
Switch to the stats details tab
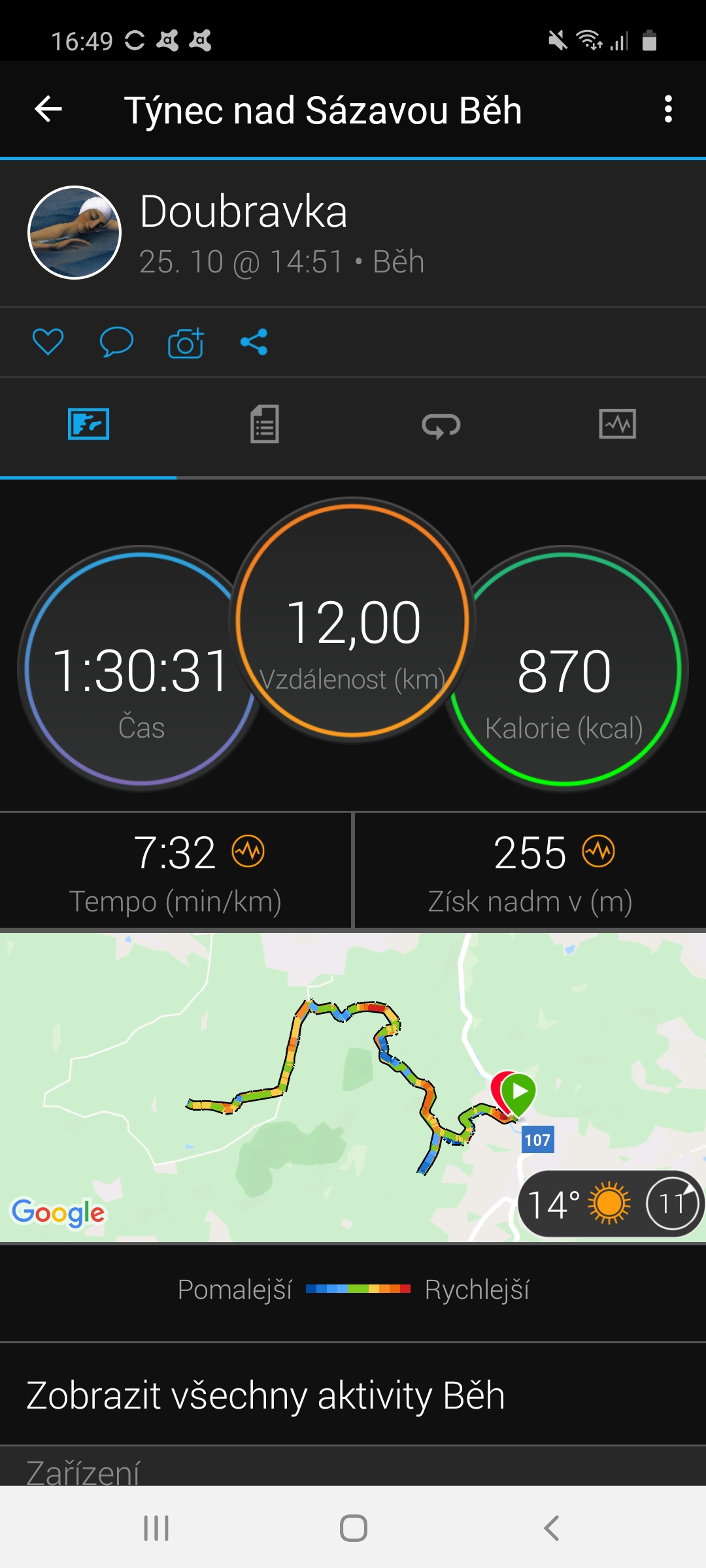(265, 425)
